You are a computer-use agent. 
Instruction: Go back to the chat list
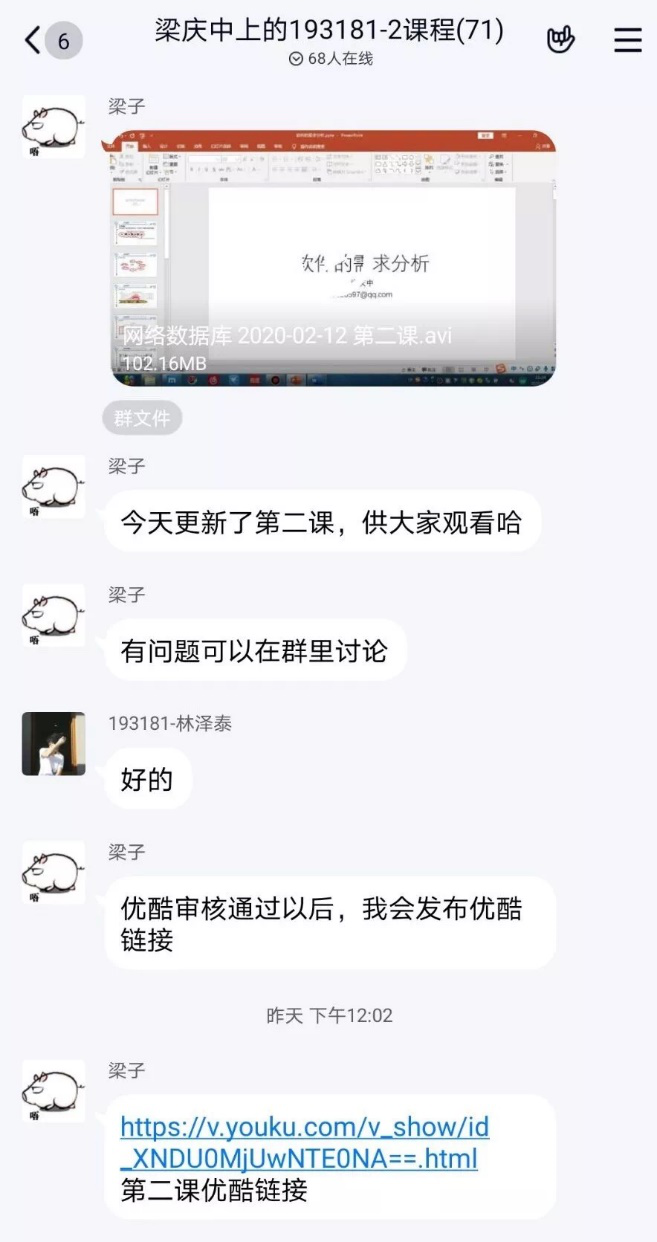[x=35, y=41]
